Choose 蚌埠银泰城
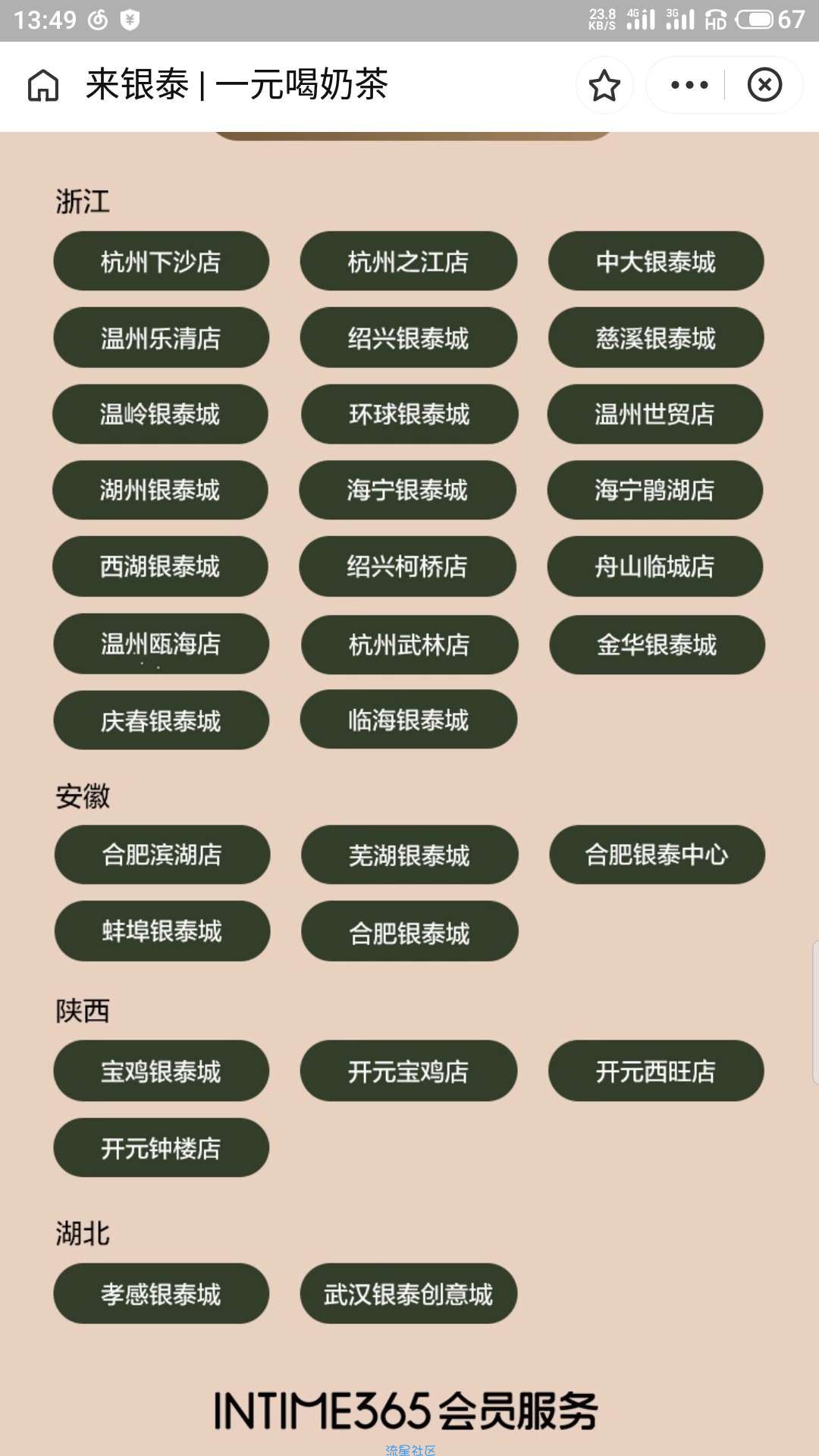The height and width of the screenshot is (1456, 819). point(162,931)
